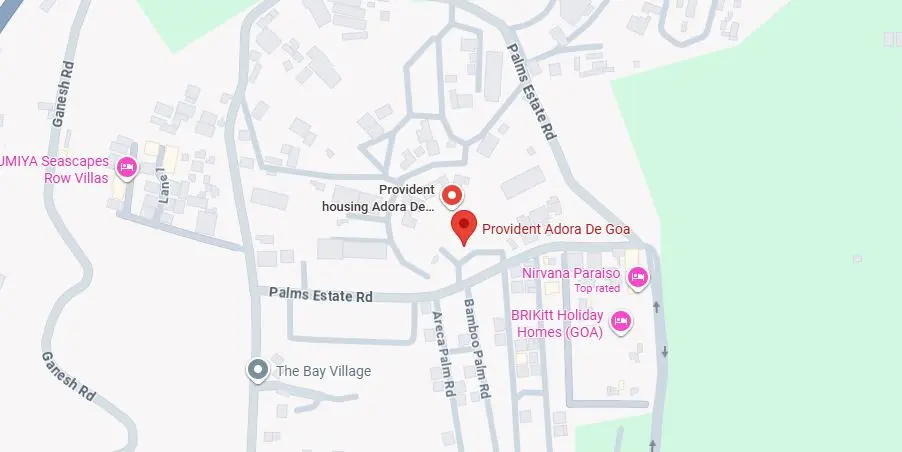The height and width of the screenshot is (452, 902).
Task: Open the Provident Adora De Goa pin
Action: 462,226
